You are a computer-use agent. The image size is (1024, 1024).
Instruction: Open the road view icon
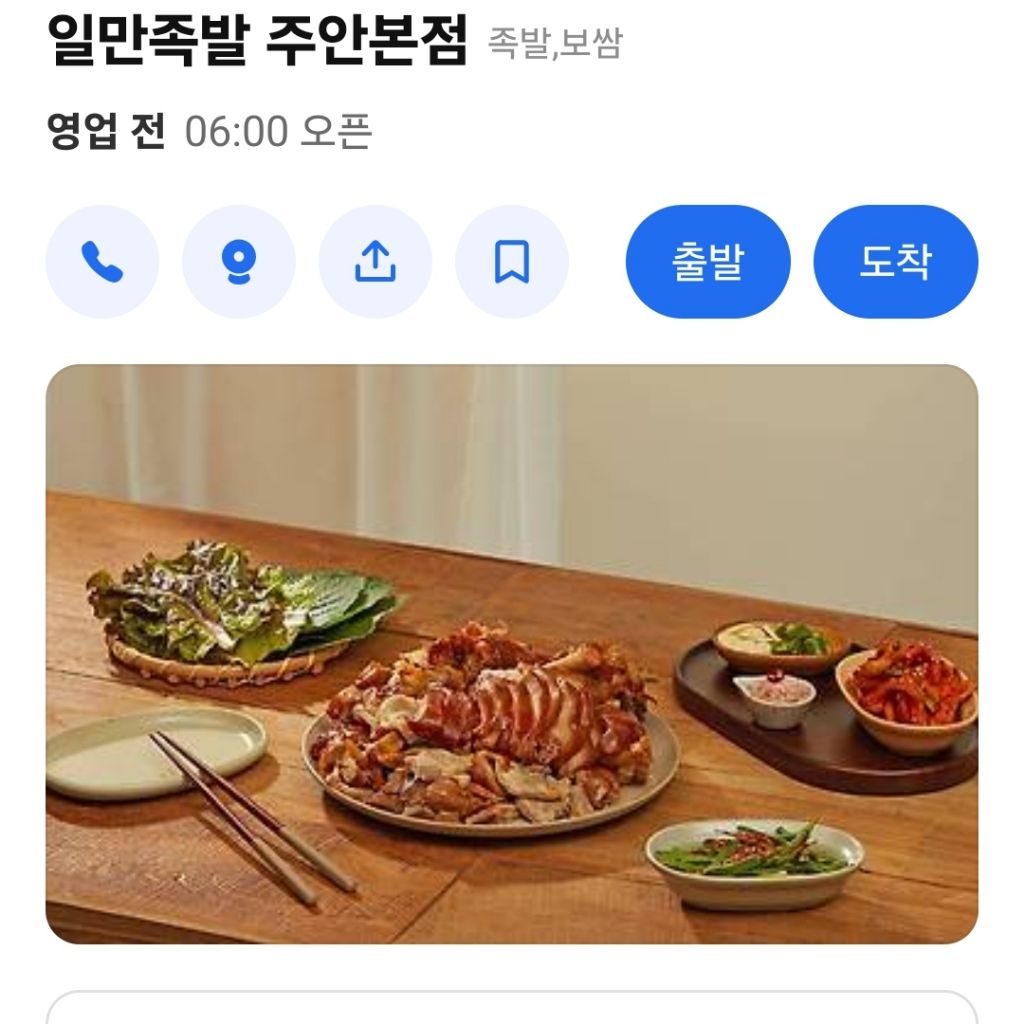(x=239, y=262)
